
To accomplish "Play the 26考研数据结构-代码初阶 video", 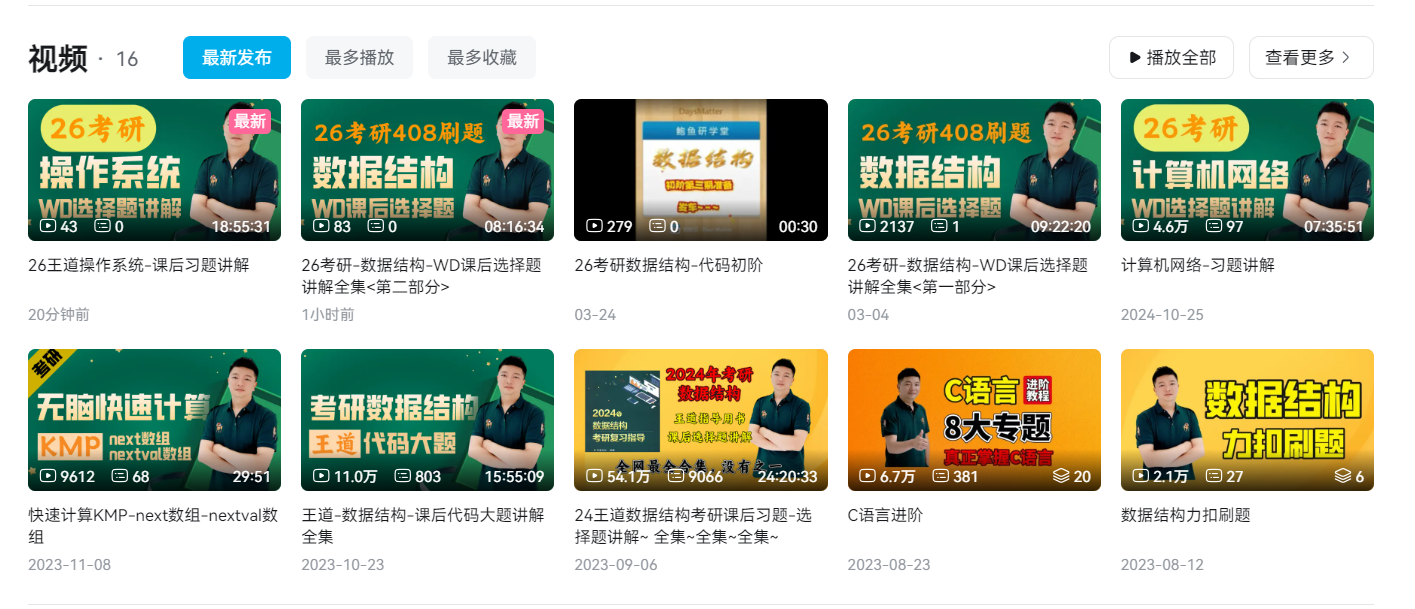I will (x=700, y=170).
